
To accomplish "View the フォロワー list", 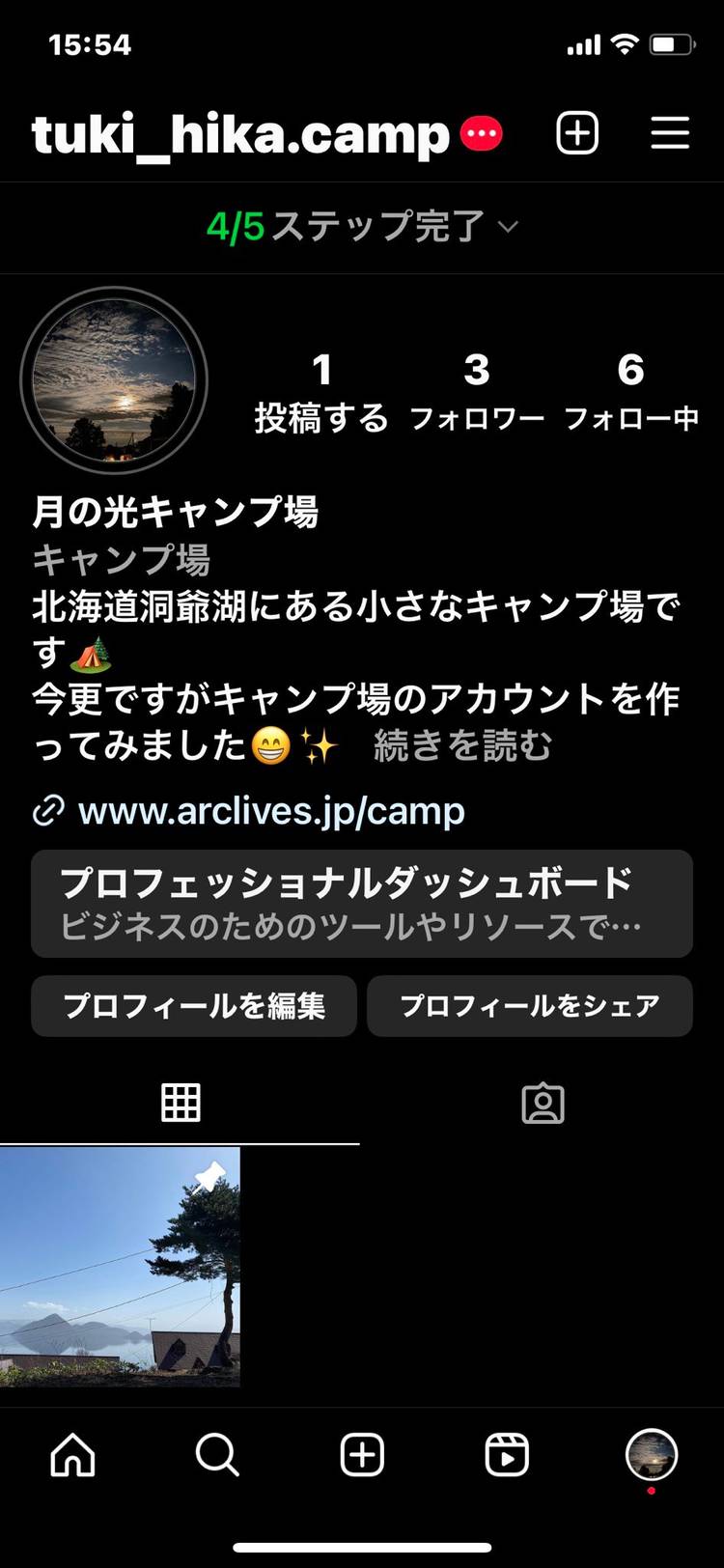I will point(477,391).
